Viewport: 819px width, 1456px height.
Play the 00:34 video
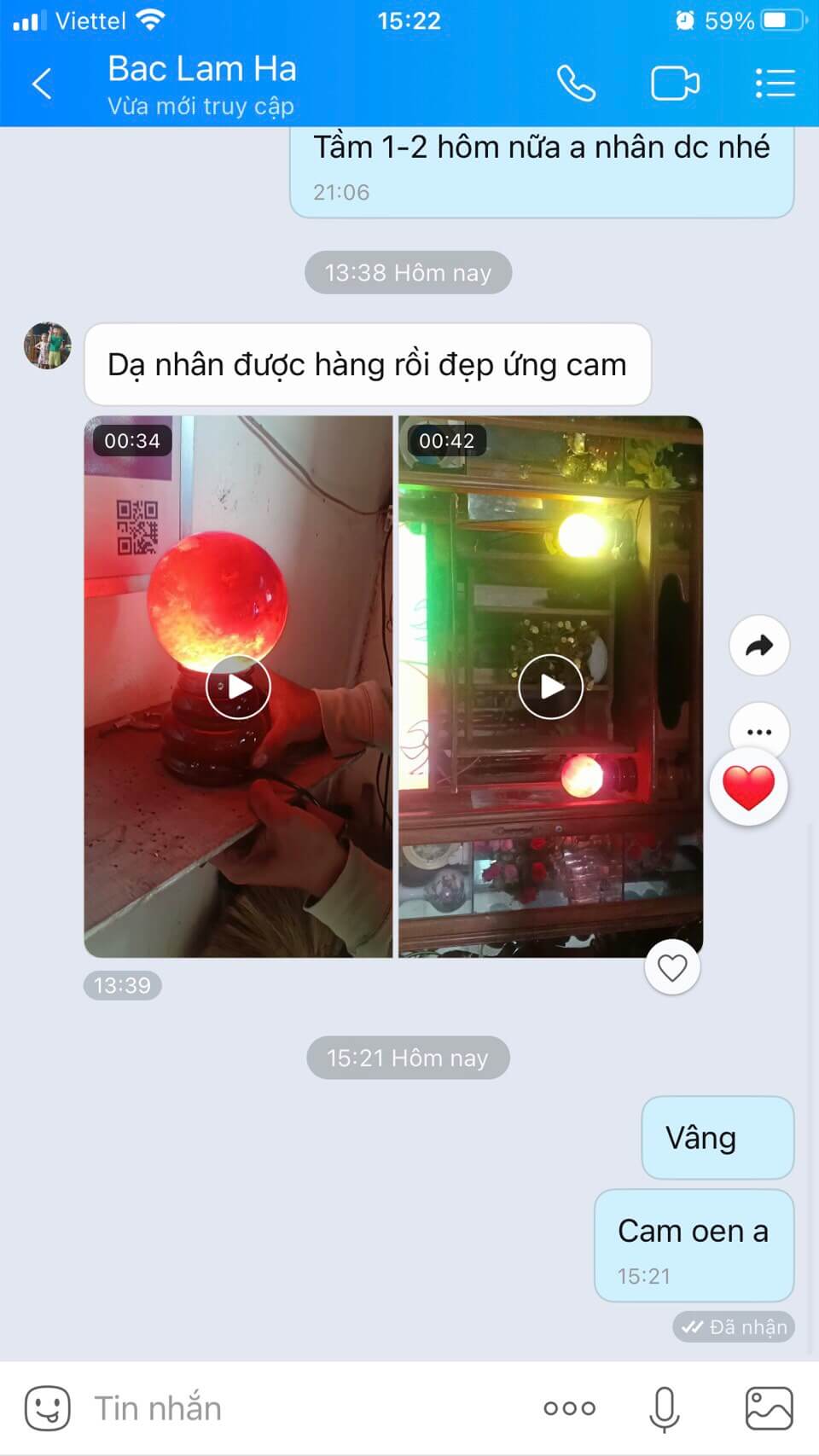pos(238,687)
